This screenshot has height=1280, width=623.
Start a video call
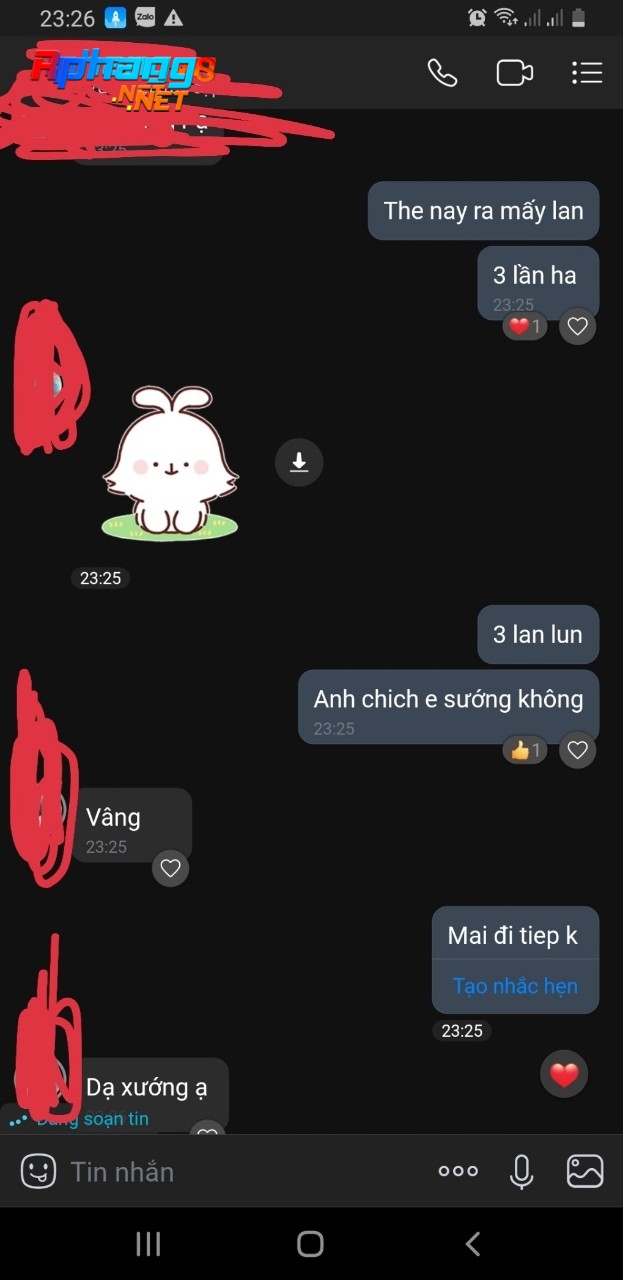click(514, 73)
